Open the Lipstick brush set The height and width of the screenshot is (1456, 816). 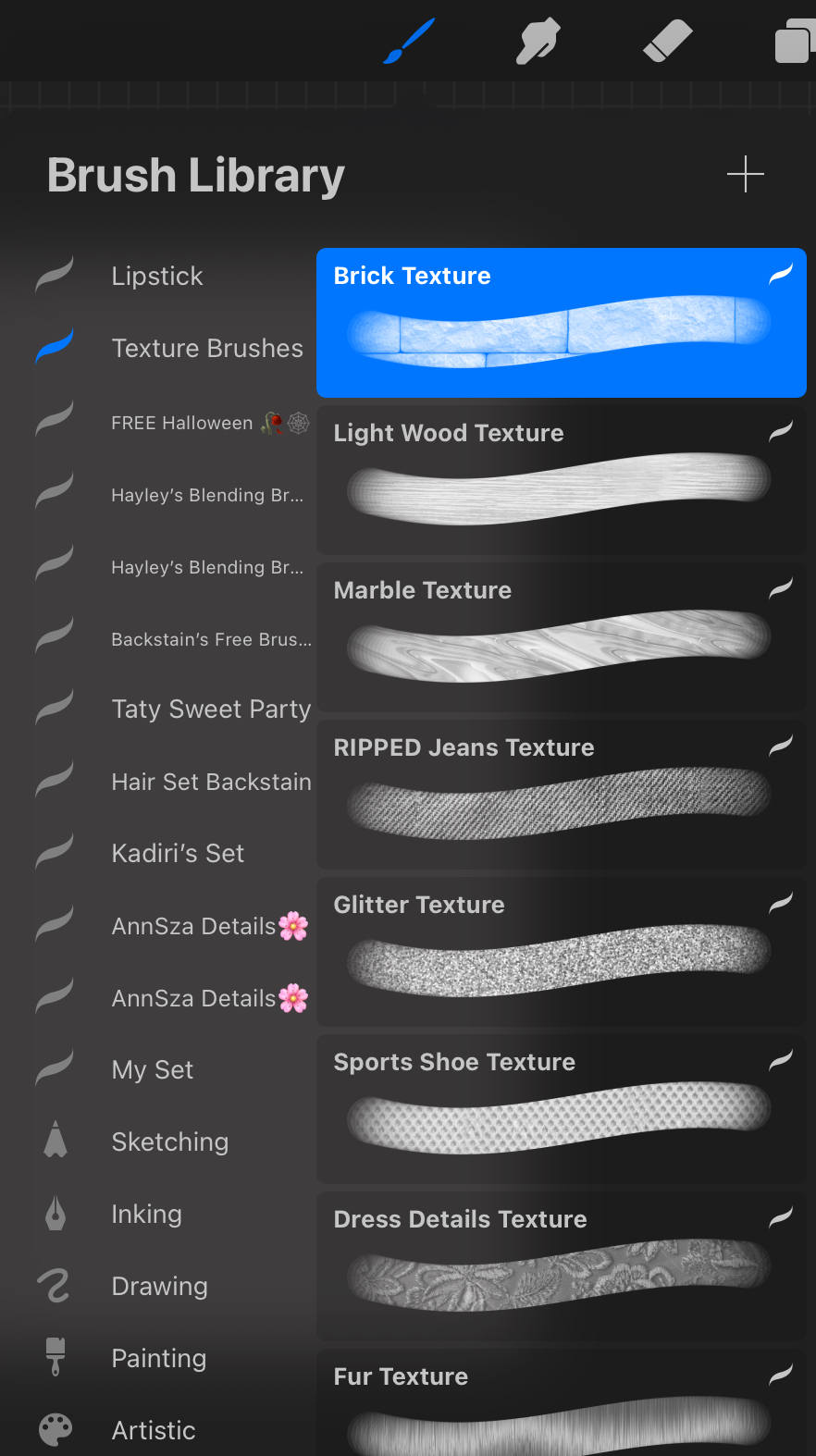coord(157,277)
